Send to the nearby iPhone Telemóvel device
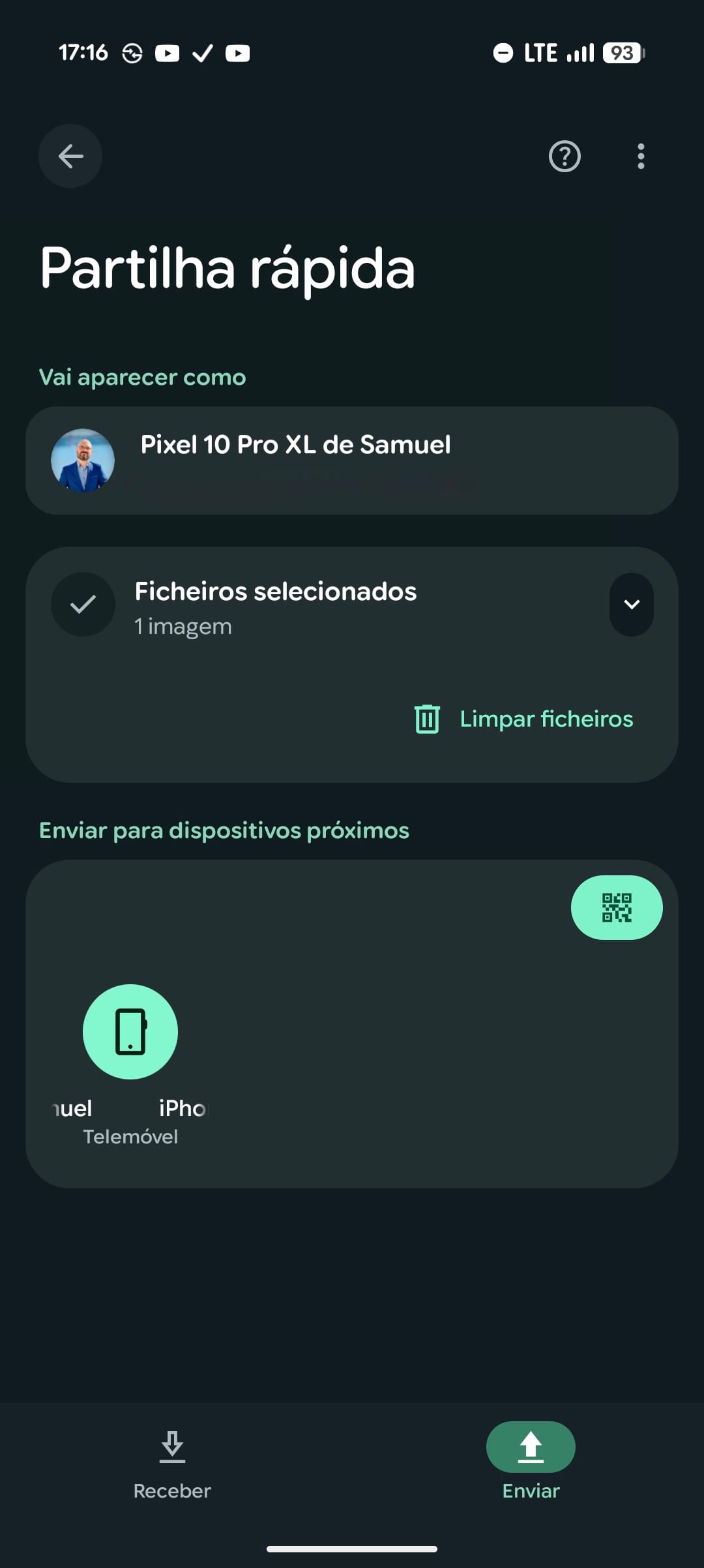 pyautogui.click(x=130, y=1032)
